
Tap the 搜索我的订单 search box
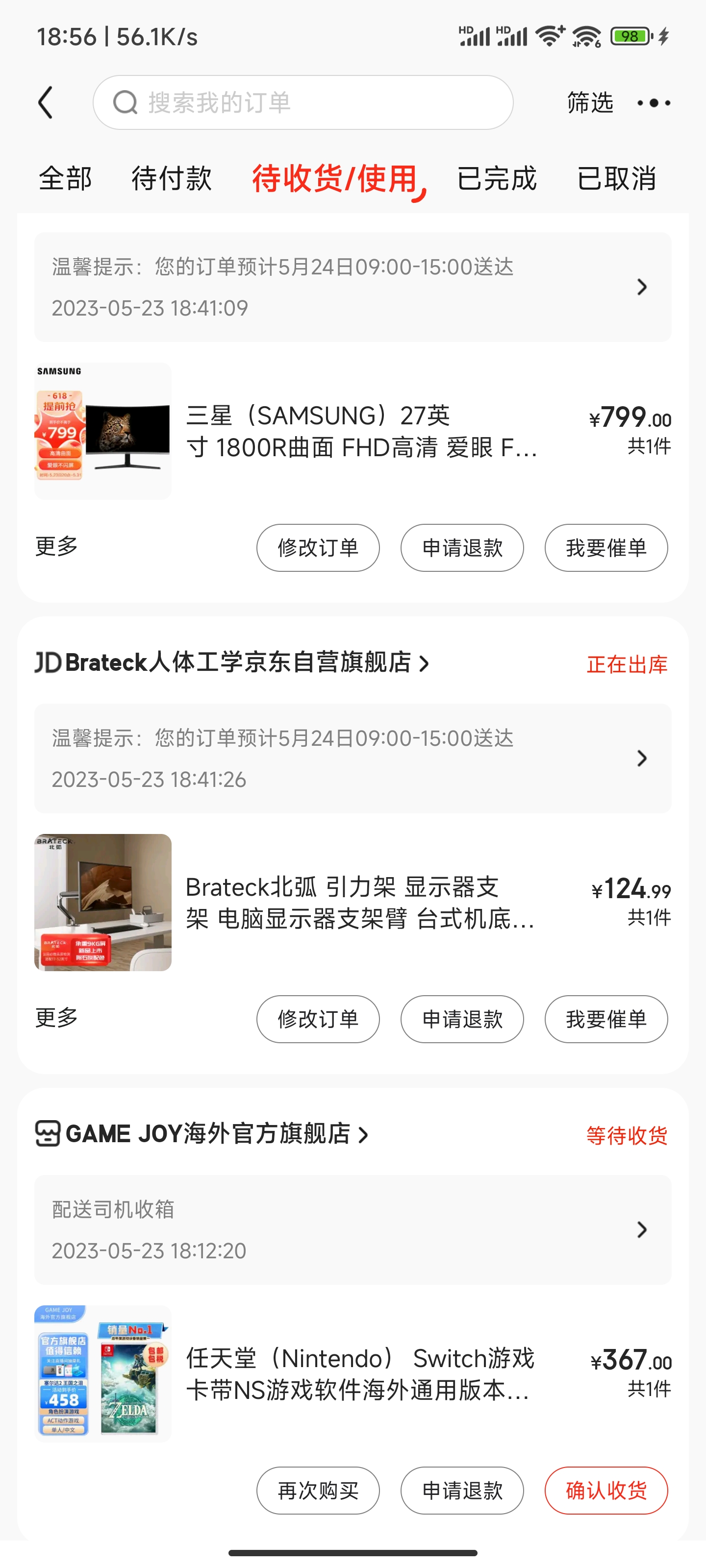pyautogui.click(x=303, y=102)
